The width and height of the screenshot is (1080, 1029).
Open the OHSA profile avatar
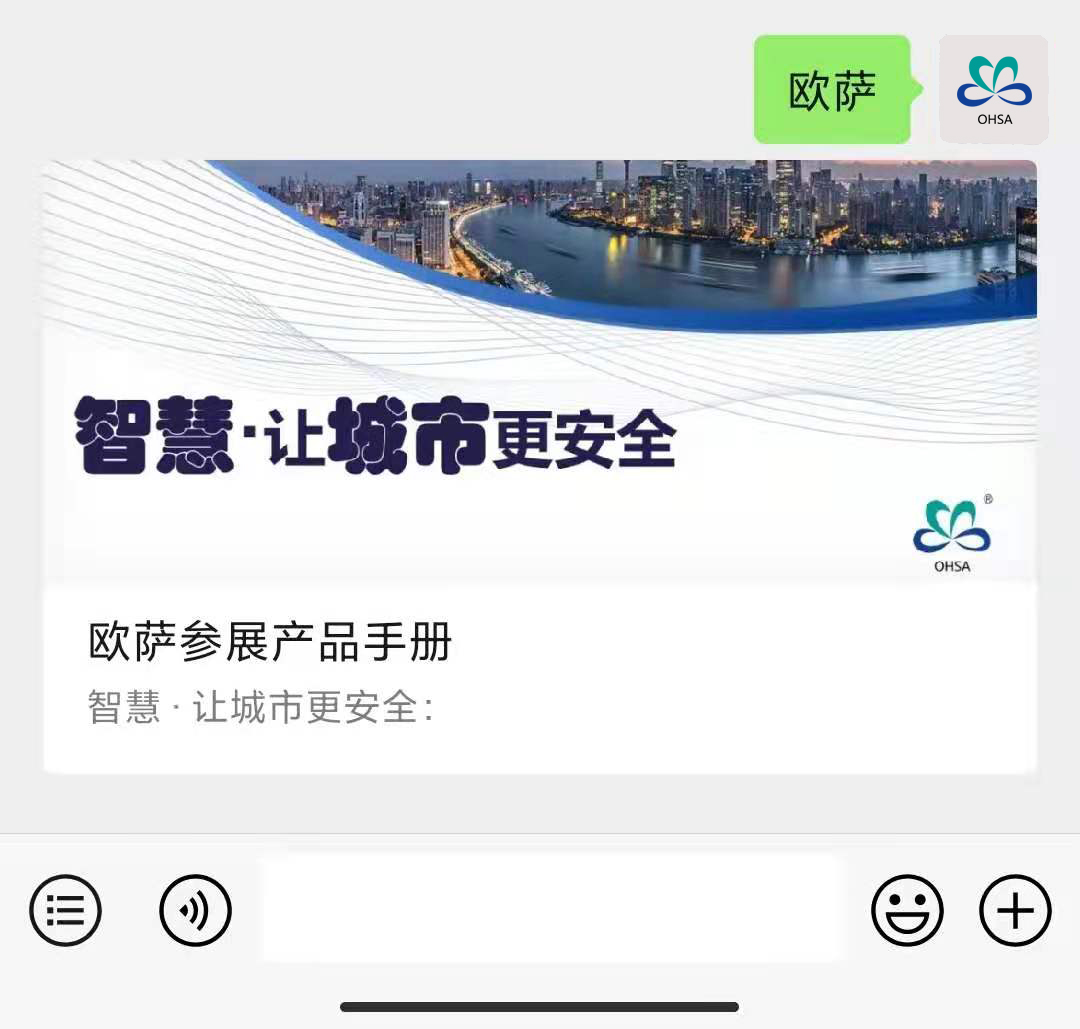click(993, 89)
